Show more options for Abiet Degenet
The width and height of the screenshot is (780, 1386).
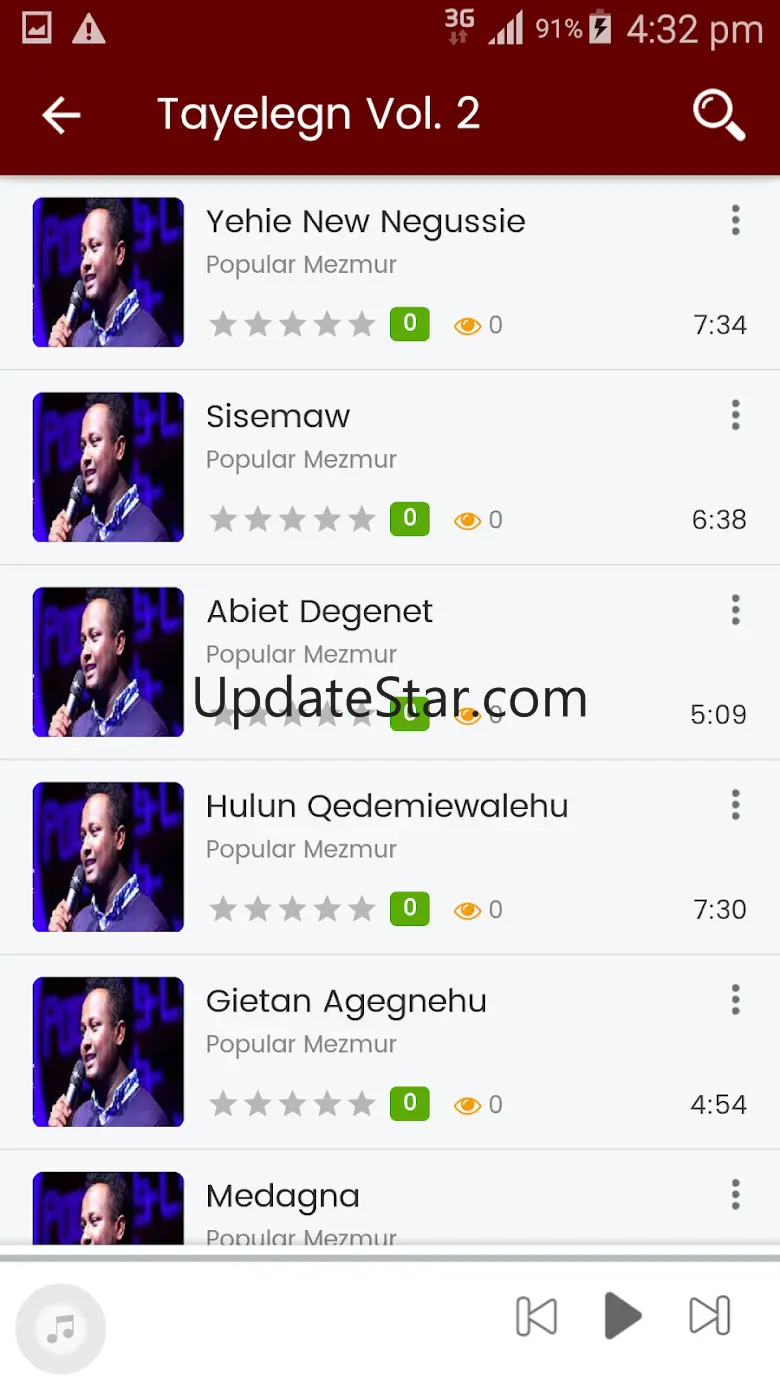click(735, 610)
